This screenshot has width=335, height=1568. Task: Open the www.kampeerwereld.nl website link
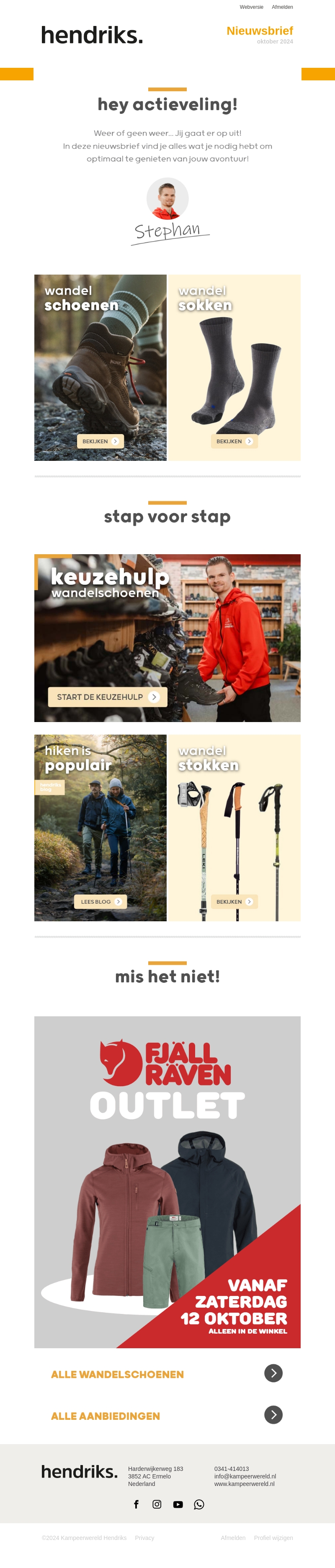(x=244, y=1484)
